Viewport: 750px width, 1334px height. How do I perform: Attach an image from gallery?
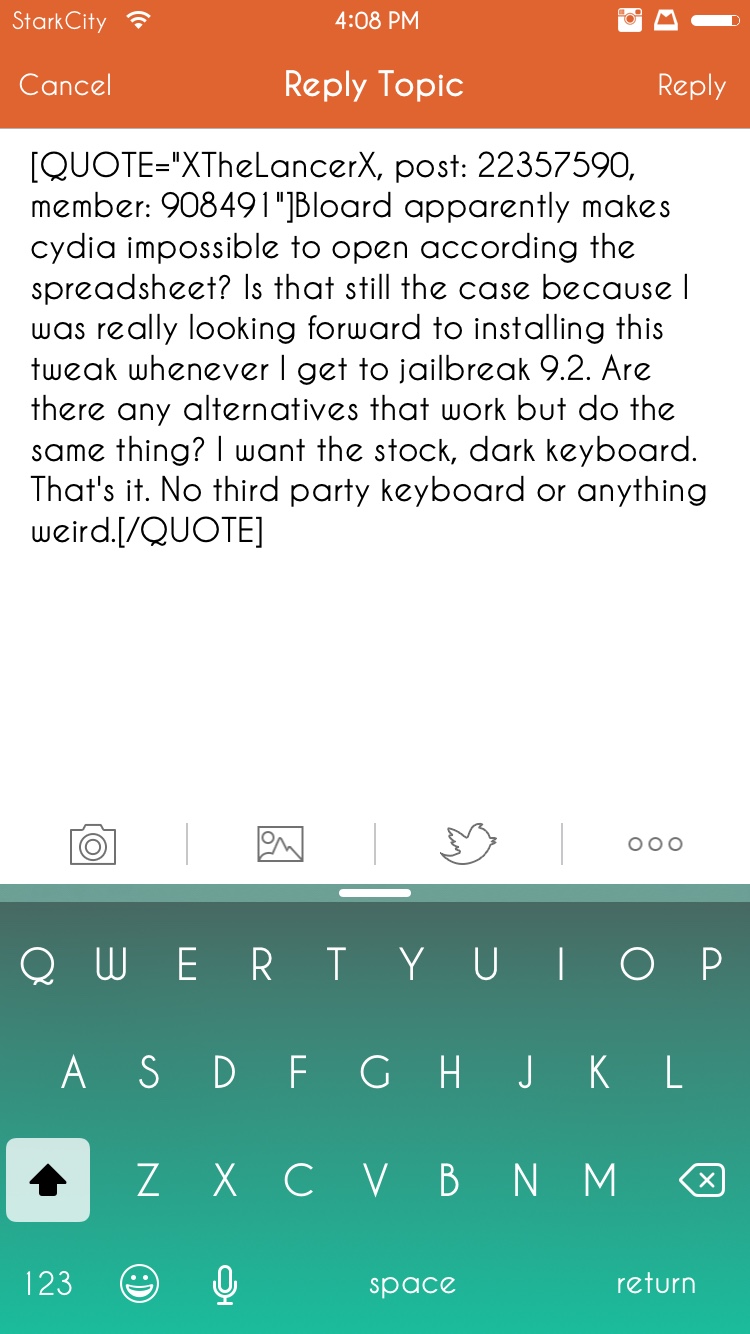[280, 844]
